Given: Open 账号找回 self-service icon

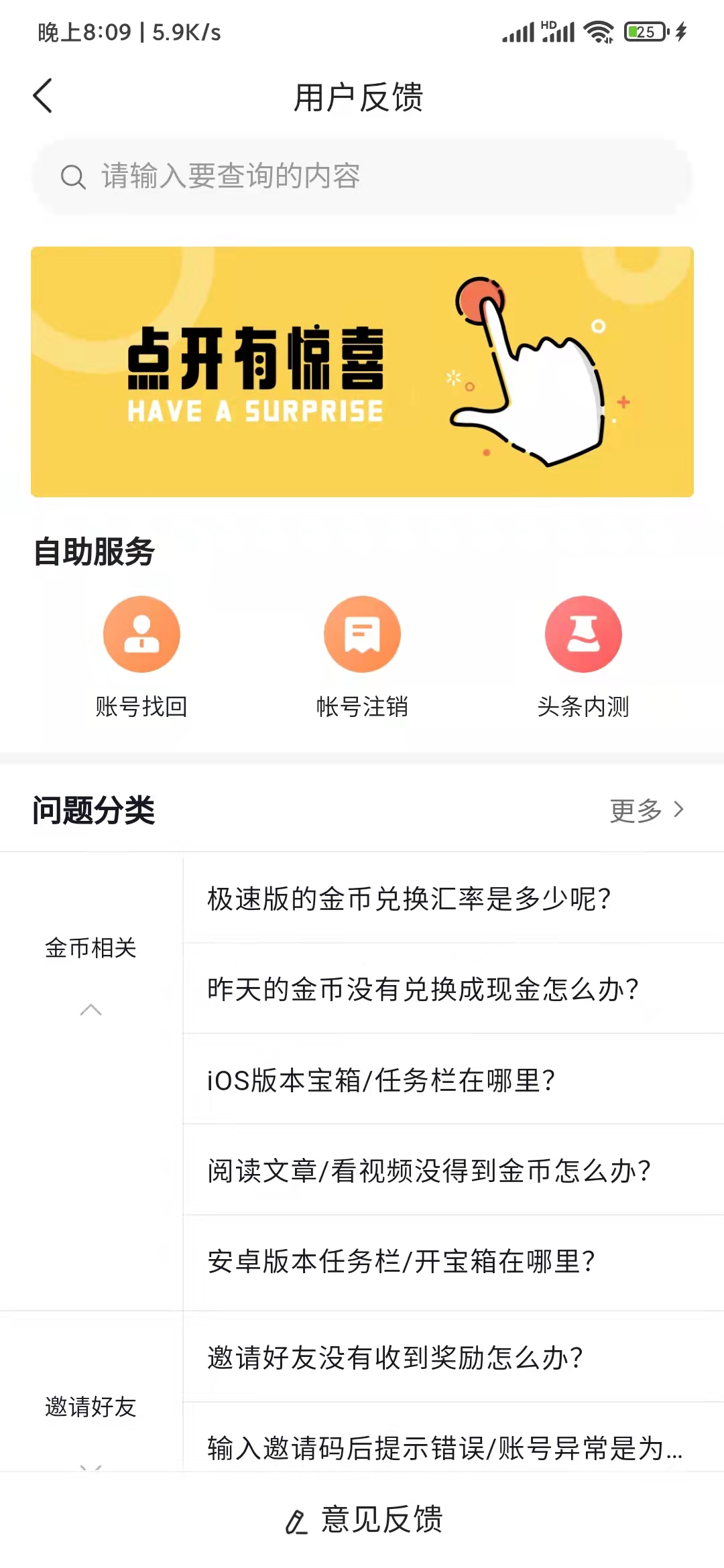Looking at the screenshot, I should tap(140, 634).
